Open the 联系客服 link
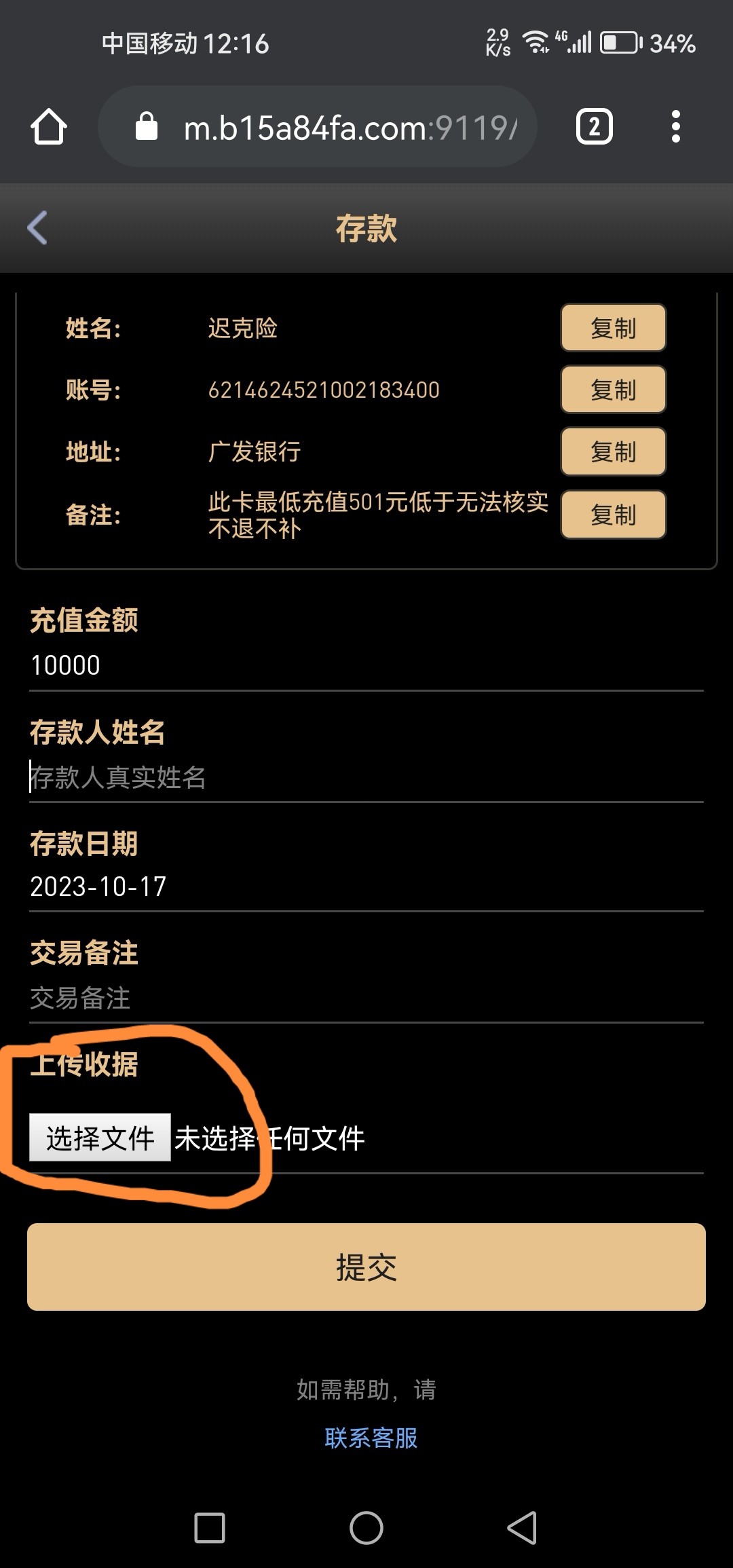Screen dimensions: 733x1568 pyautogui.click(x=371, y=1438)
